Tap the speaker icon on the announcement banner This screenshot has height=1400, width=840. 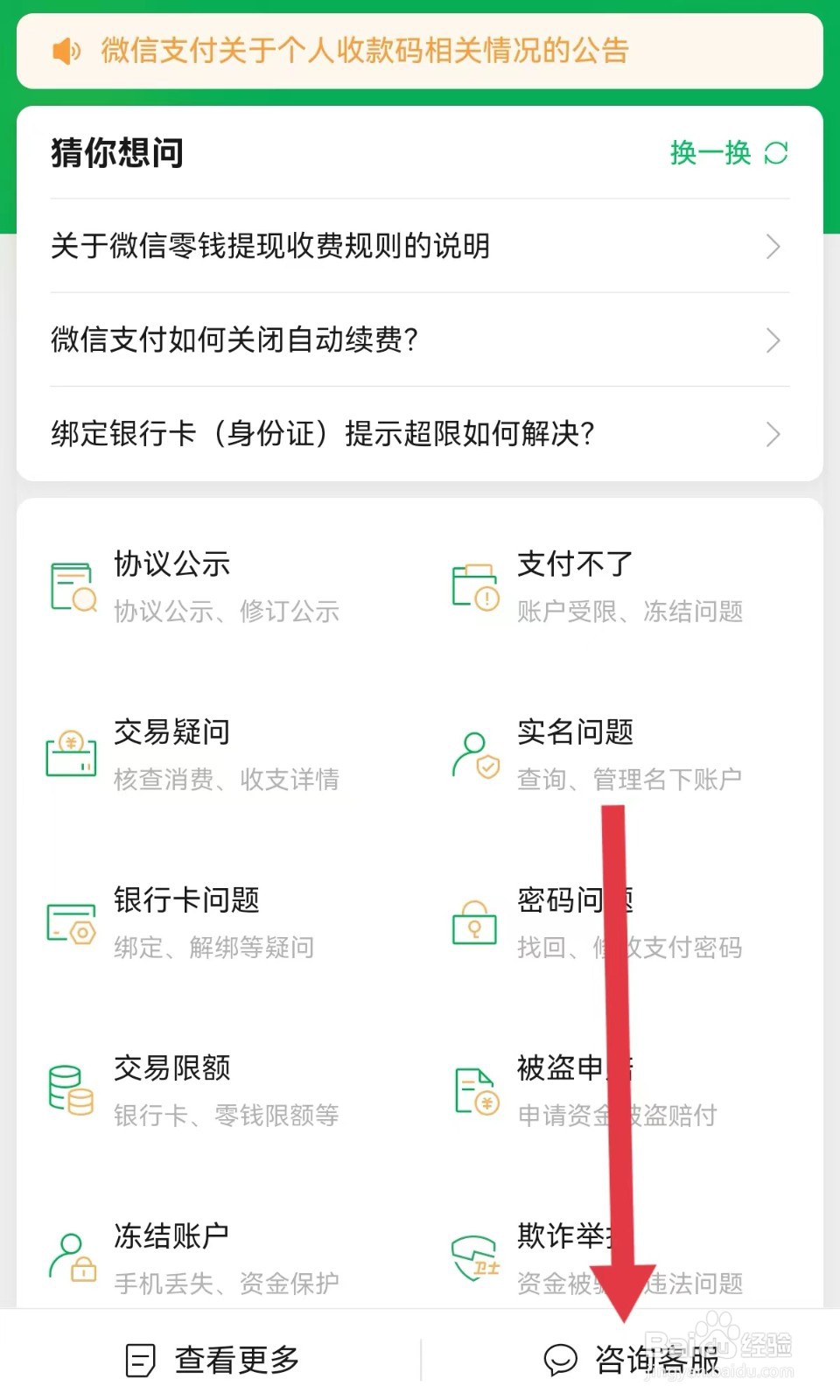[x=63, y=51]
